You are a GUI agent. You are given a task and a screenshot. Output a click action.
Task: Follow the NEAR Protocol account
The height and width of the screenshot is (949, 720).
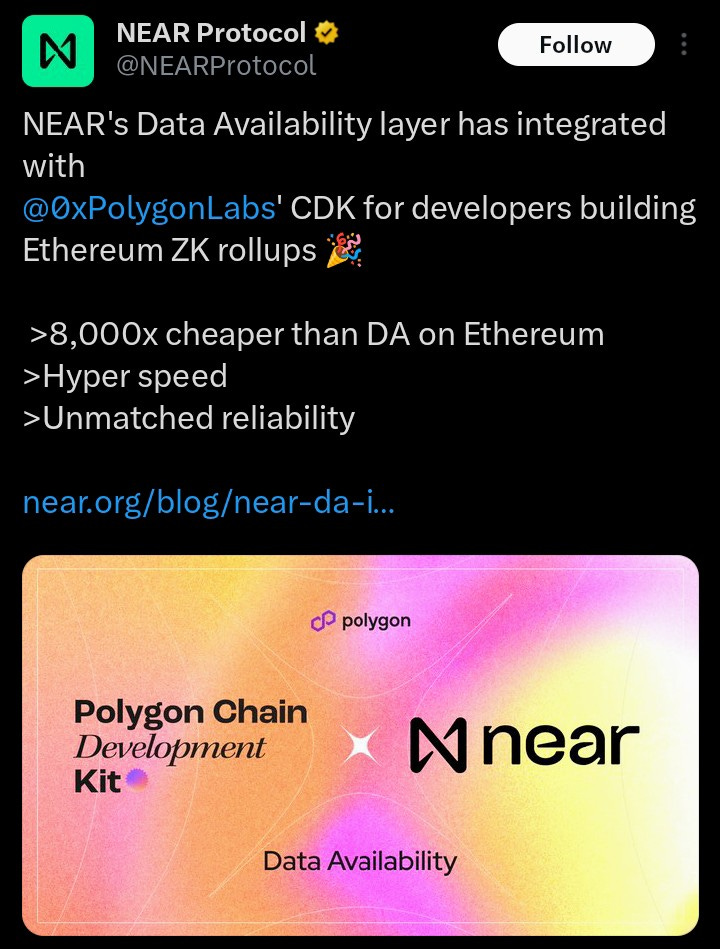[x=575, y=45]
